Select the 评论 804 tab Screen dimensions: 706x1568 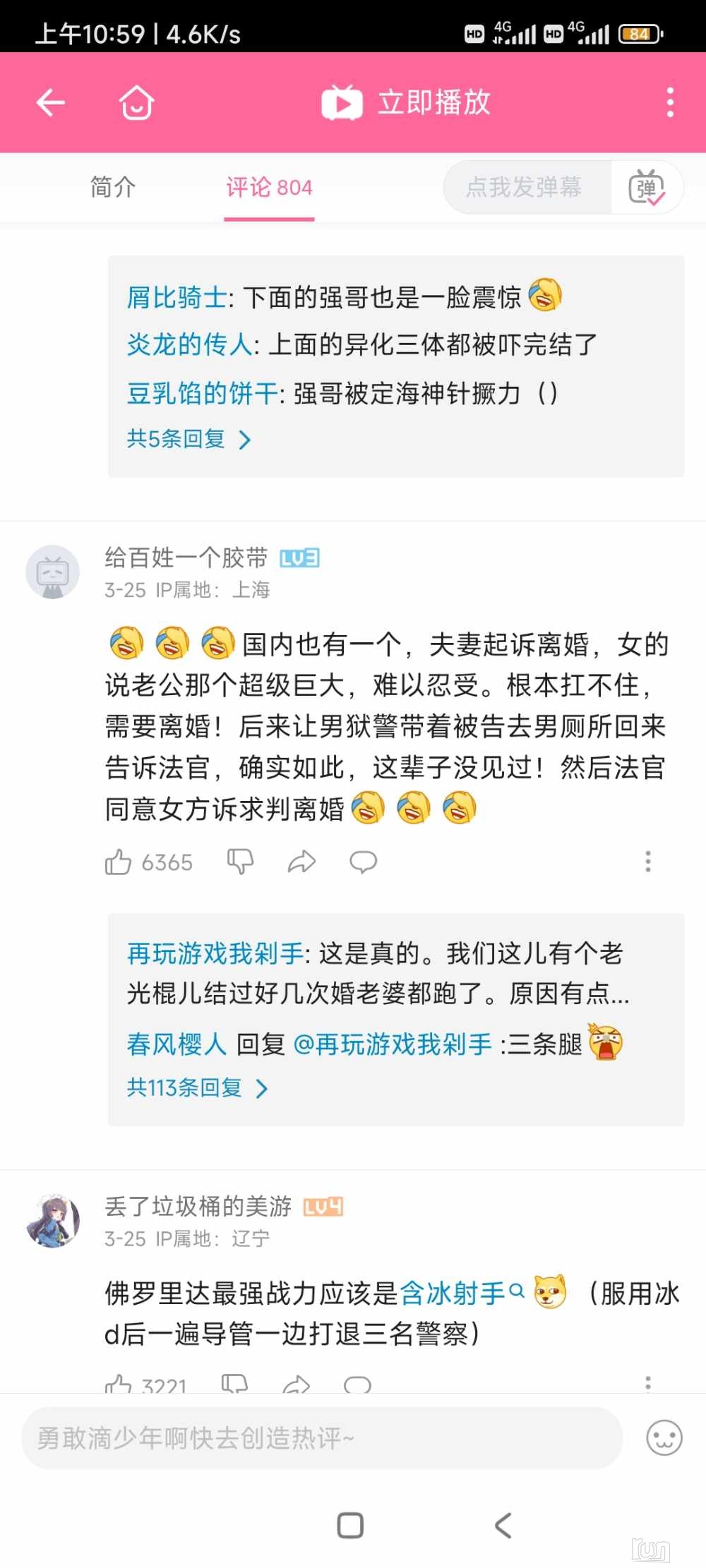click(x=269, y=187)
